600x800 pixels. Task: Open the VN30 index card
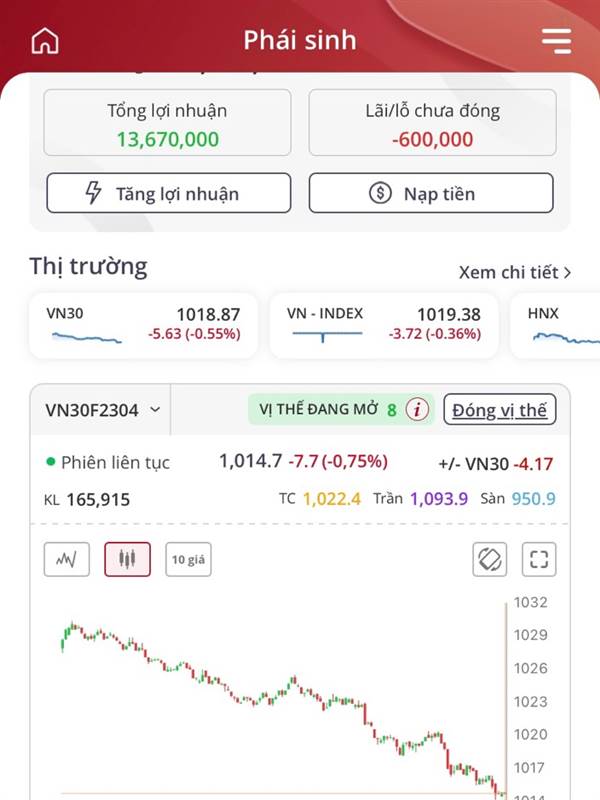click(x=143, y=325)
